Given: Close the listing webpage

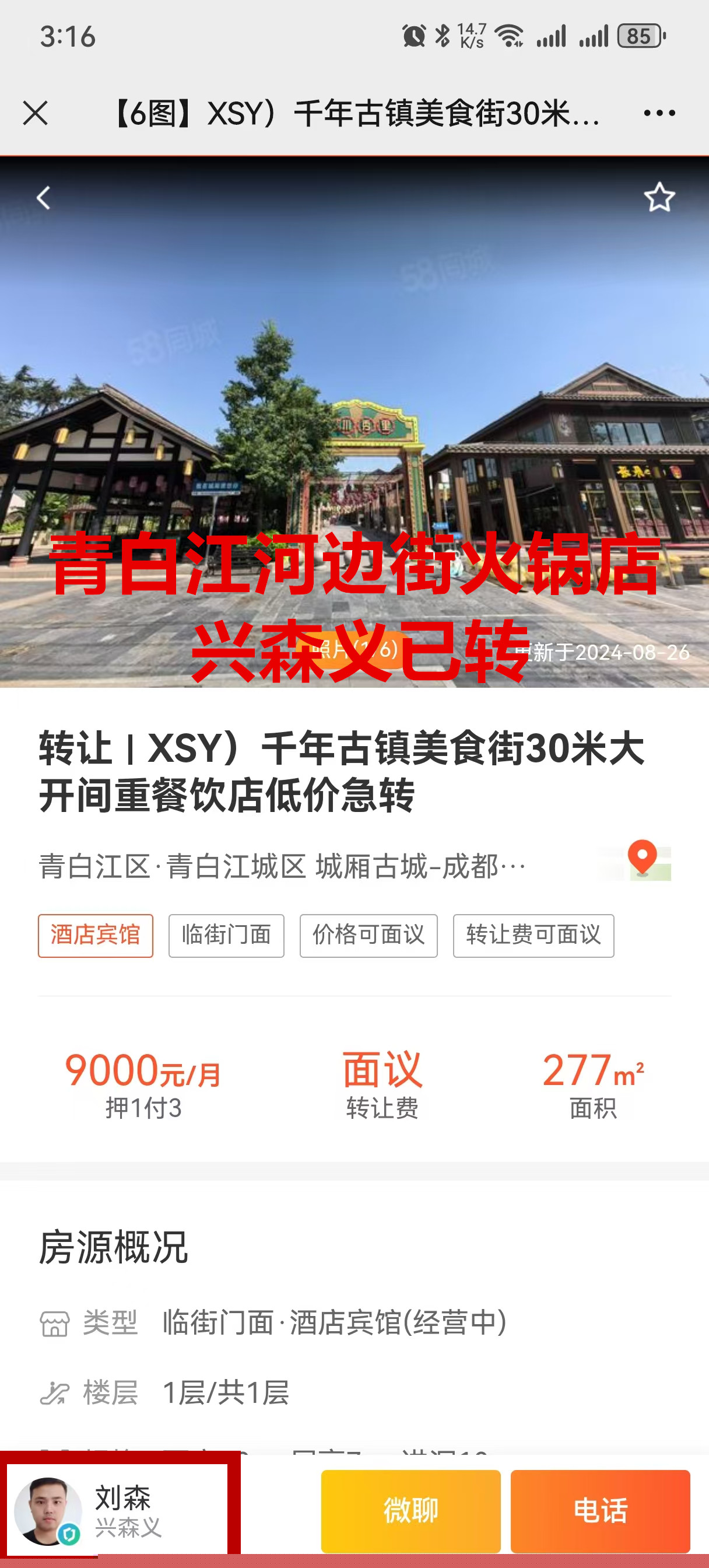Looking at the screenshot, I should tap(36, 113).
